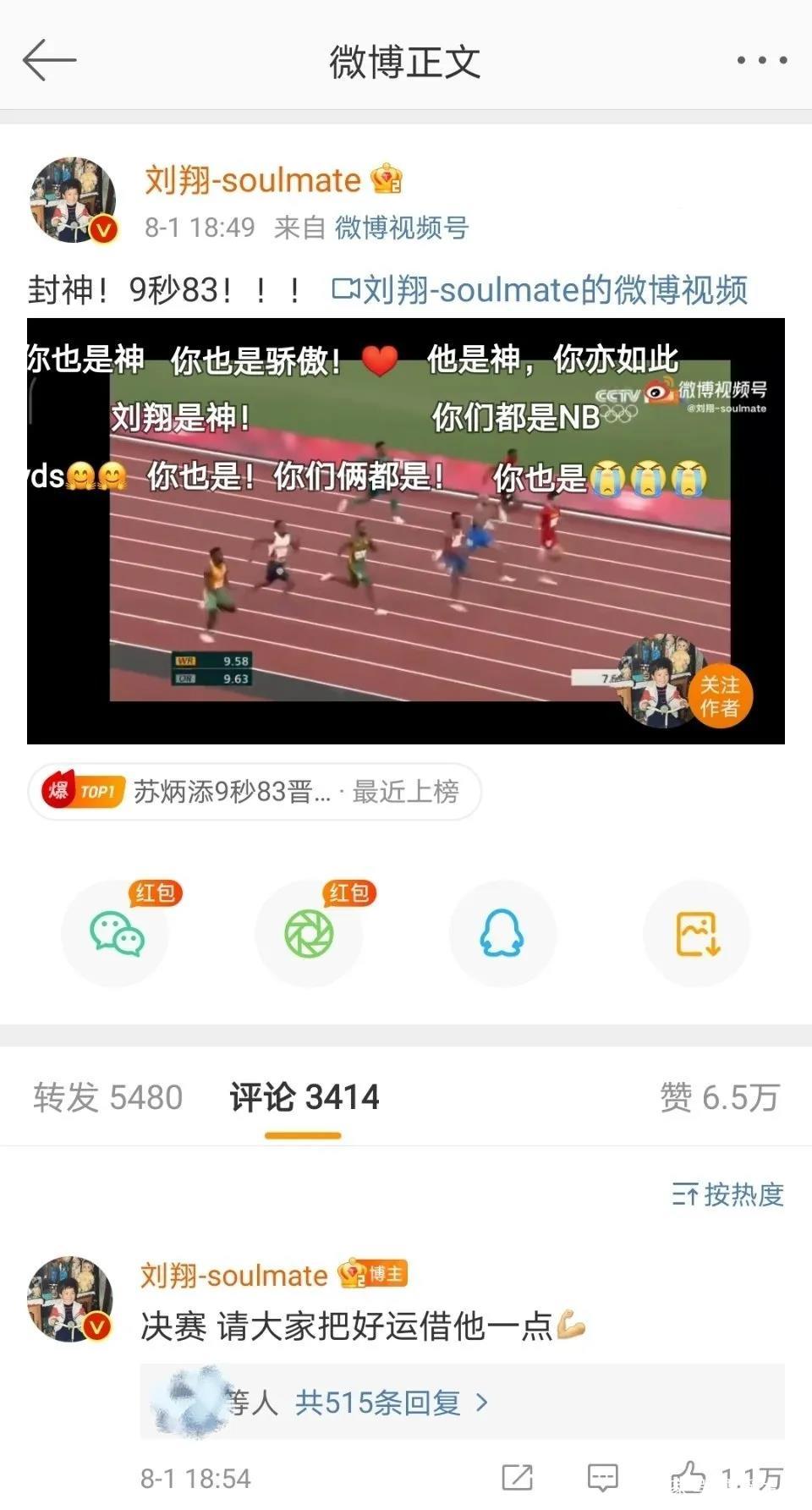View the 赞 6.5万 likes tab

coord(719,1097)
